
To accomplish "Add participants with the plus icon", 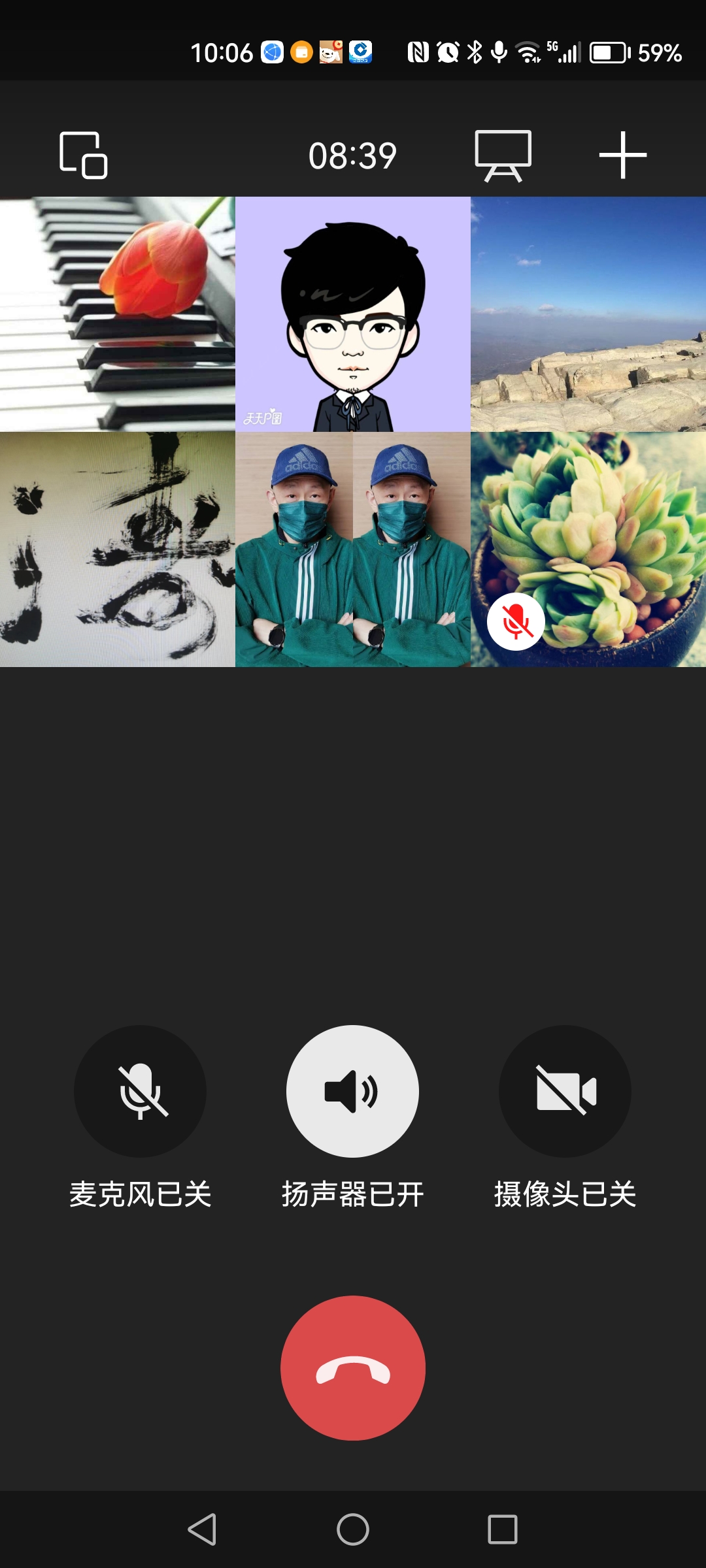I will coord(623,155).
